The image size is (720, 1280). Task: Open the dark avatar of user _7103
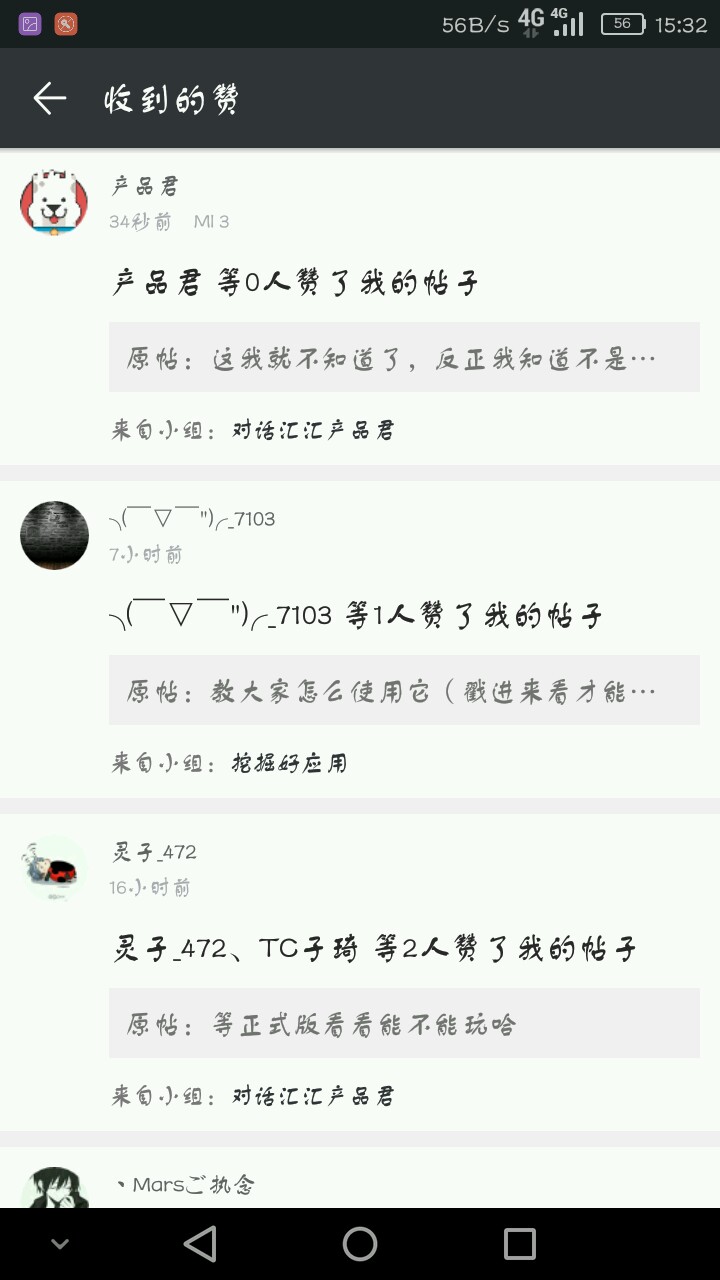pos(54,536)
